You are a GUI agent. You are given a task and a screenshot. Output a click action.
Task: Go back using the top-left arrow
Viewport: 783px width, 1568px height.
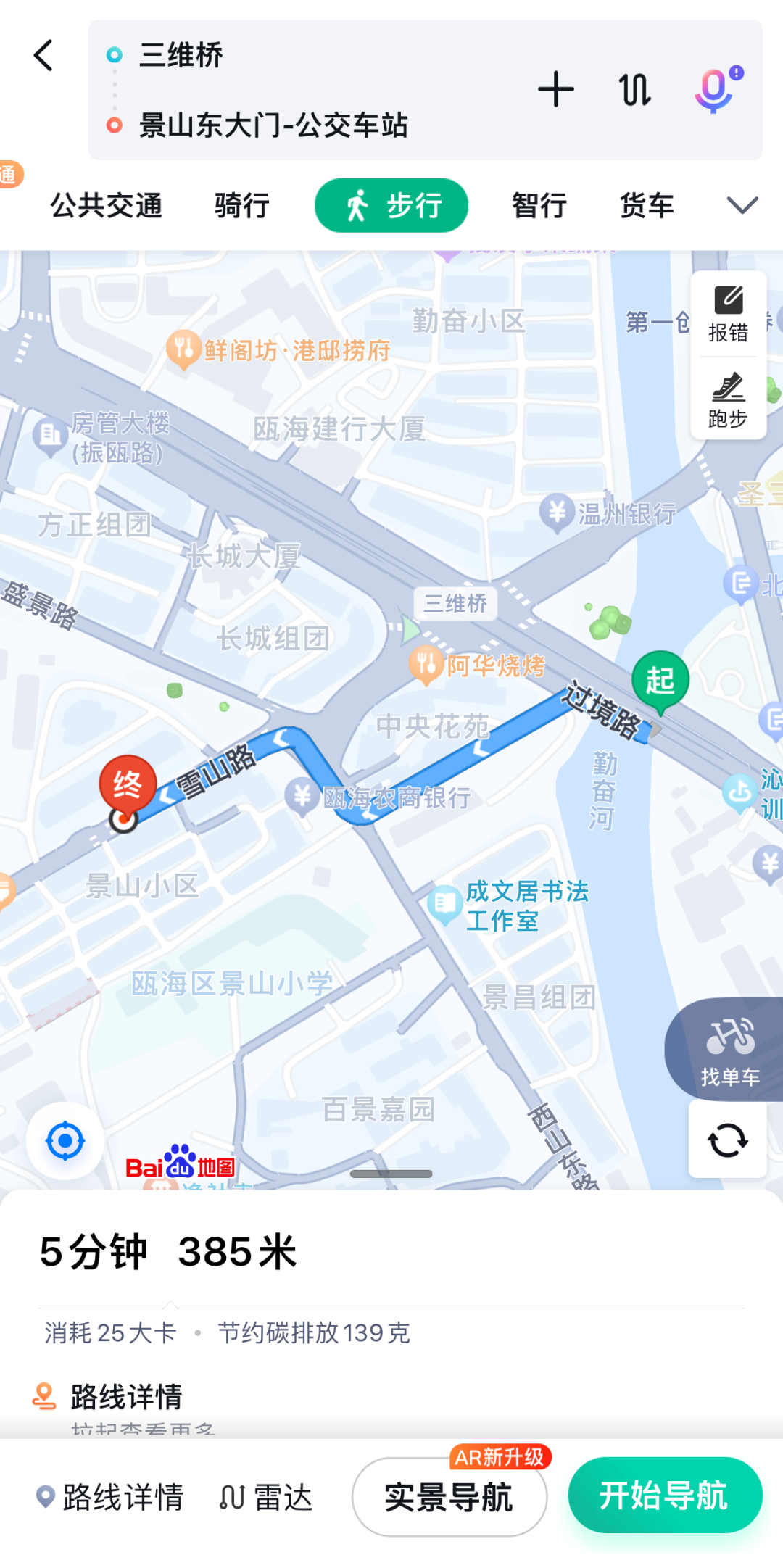coord(43,56)
